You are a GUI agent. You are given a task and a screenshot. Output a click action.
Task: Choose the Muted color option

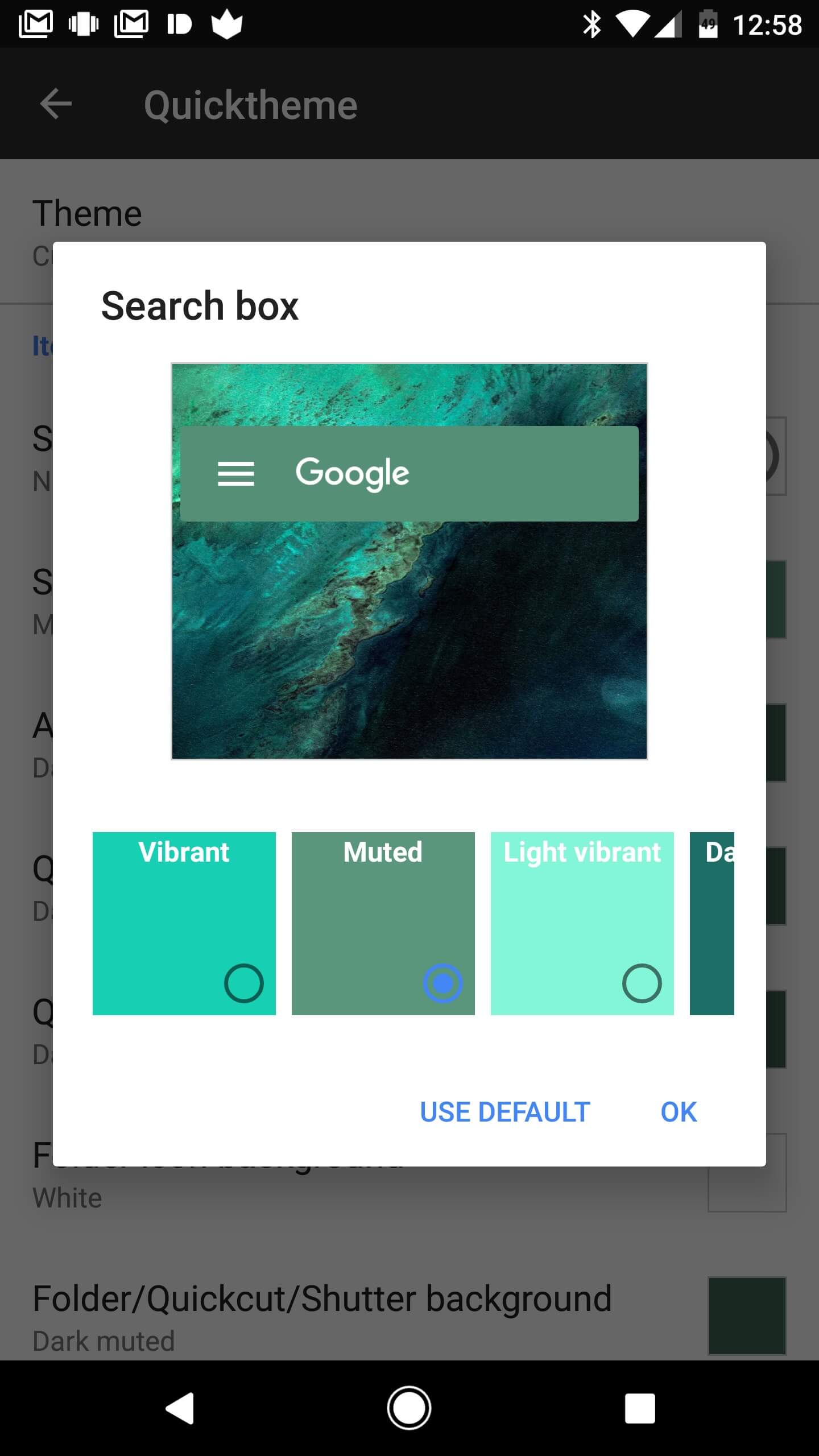(x=383, y=923)
